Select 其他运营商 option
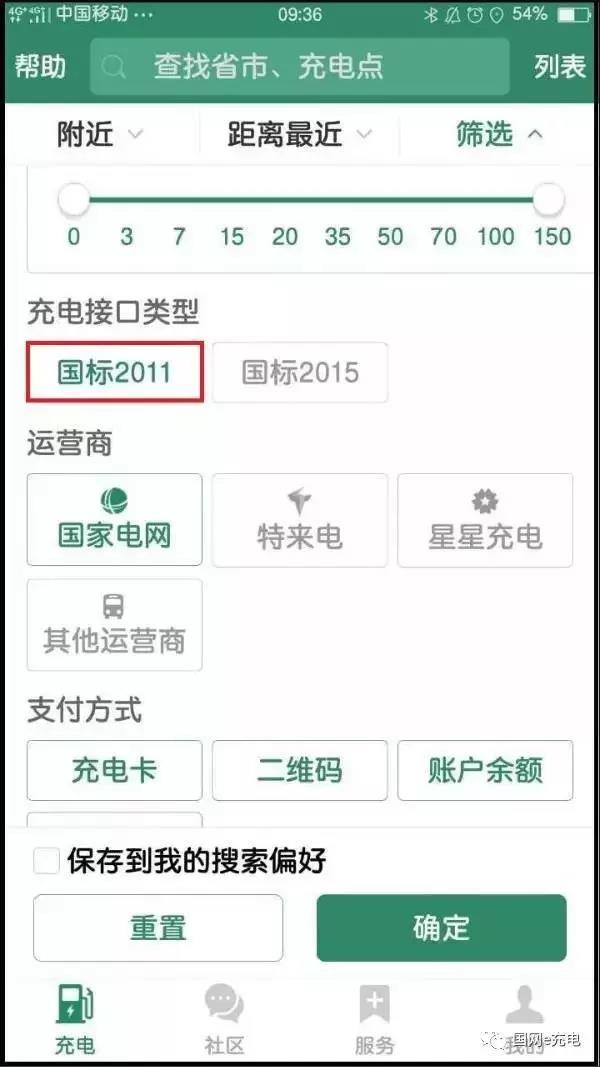This screenshot has height=1067, width=600. click(x=114, y=625)
